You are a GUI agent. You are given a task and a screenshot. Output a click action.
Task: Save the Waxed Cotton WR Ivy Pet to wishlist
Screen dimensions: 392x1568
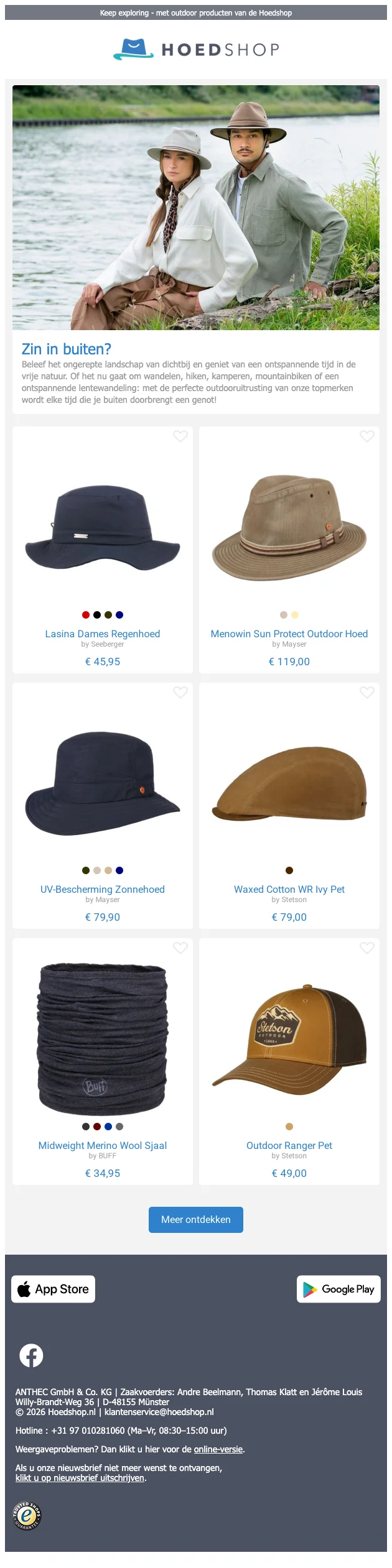point(366,692)
